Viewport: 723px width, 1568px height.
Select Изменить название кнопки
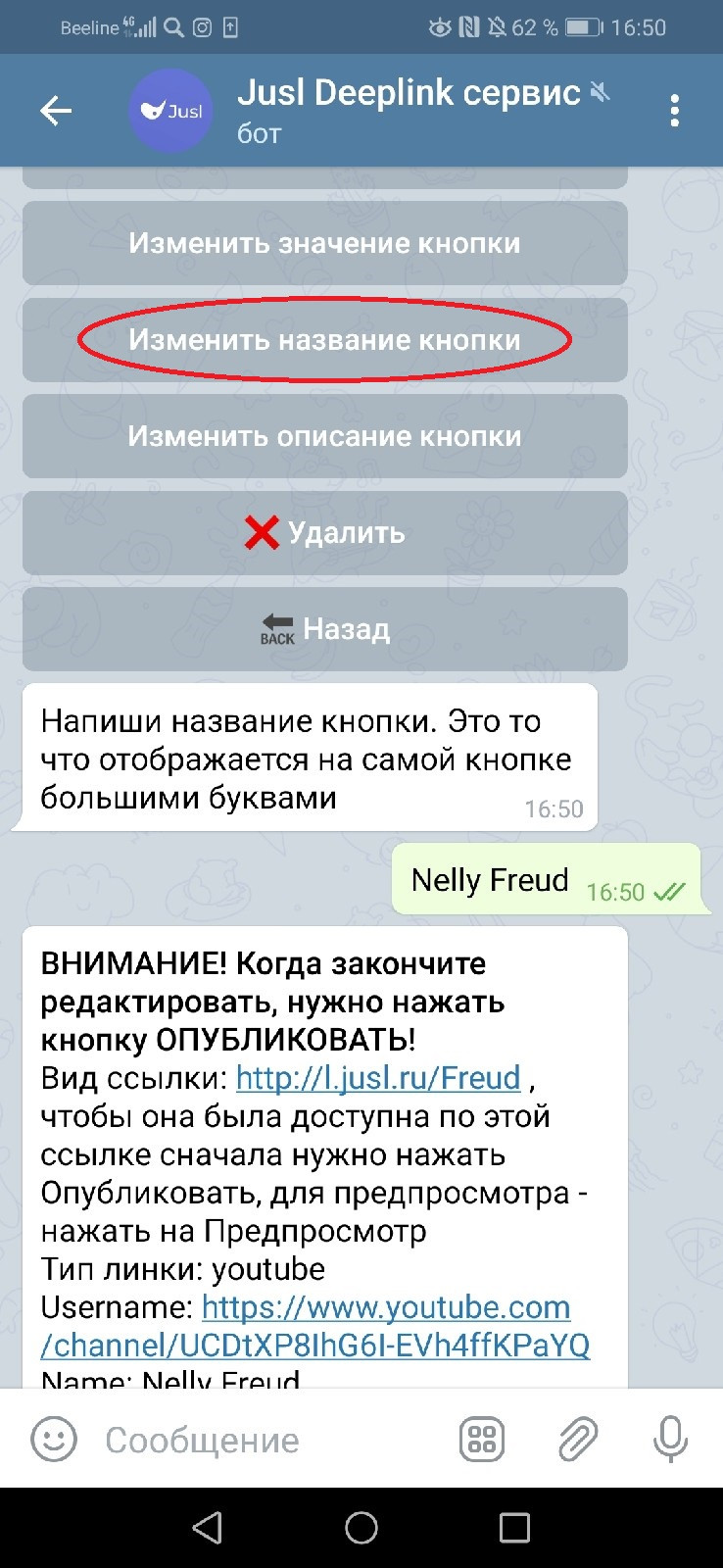tap(324, 340)
